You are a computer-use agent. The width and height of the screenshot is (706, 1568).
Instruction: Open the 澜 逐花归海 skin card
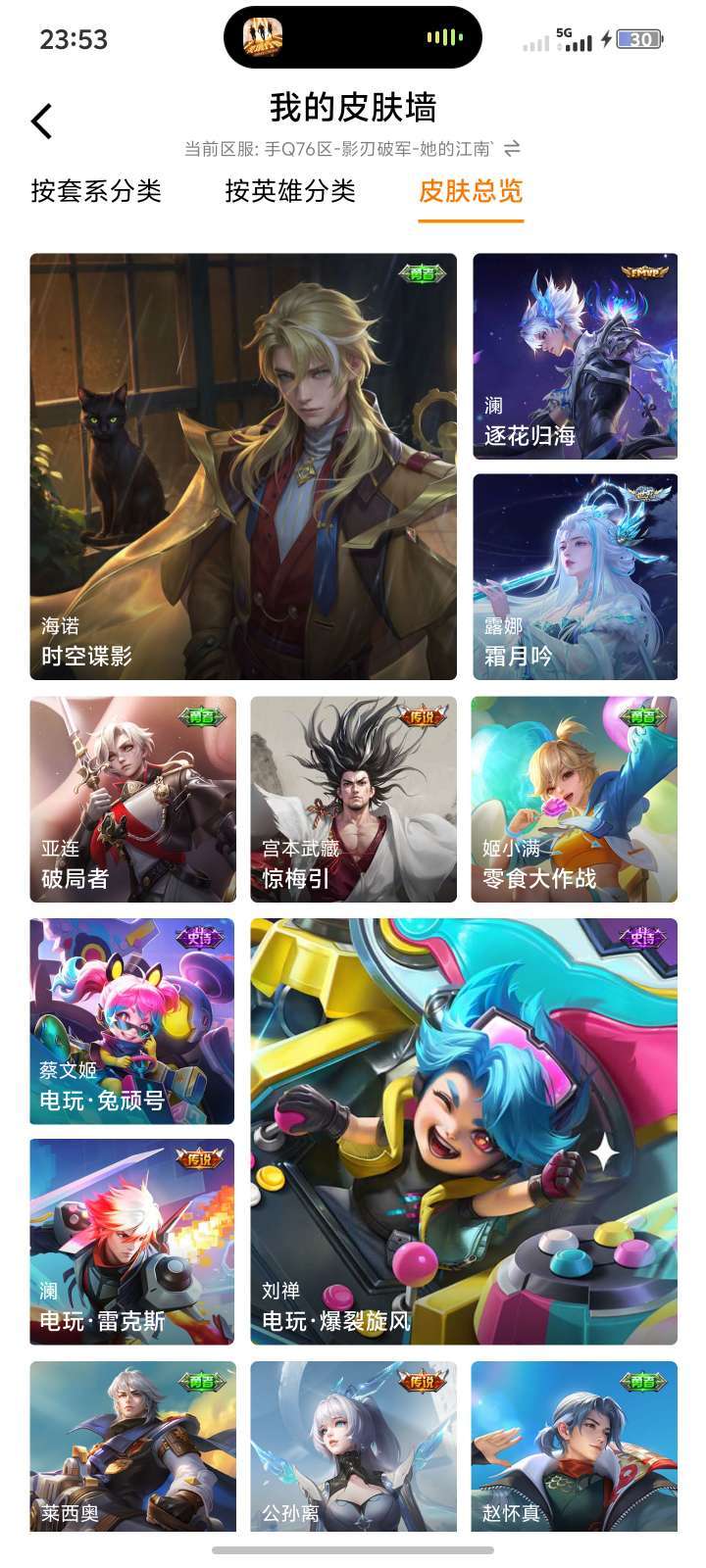575,357
